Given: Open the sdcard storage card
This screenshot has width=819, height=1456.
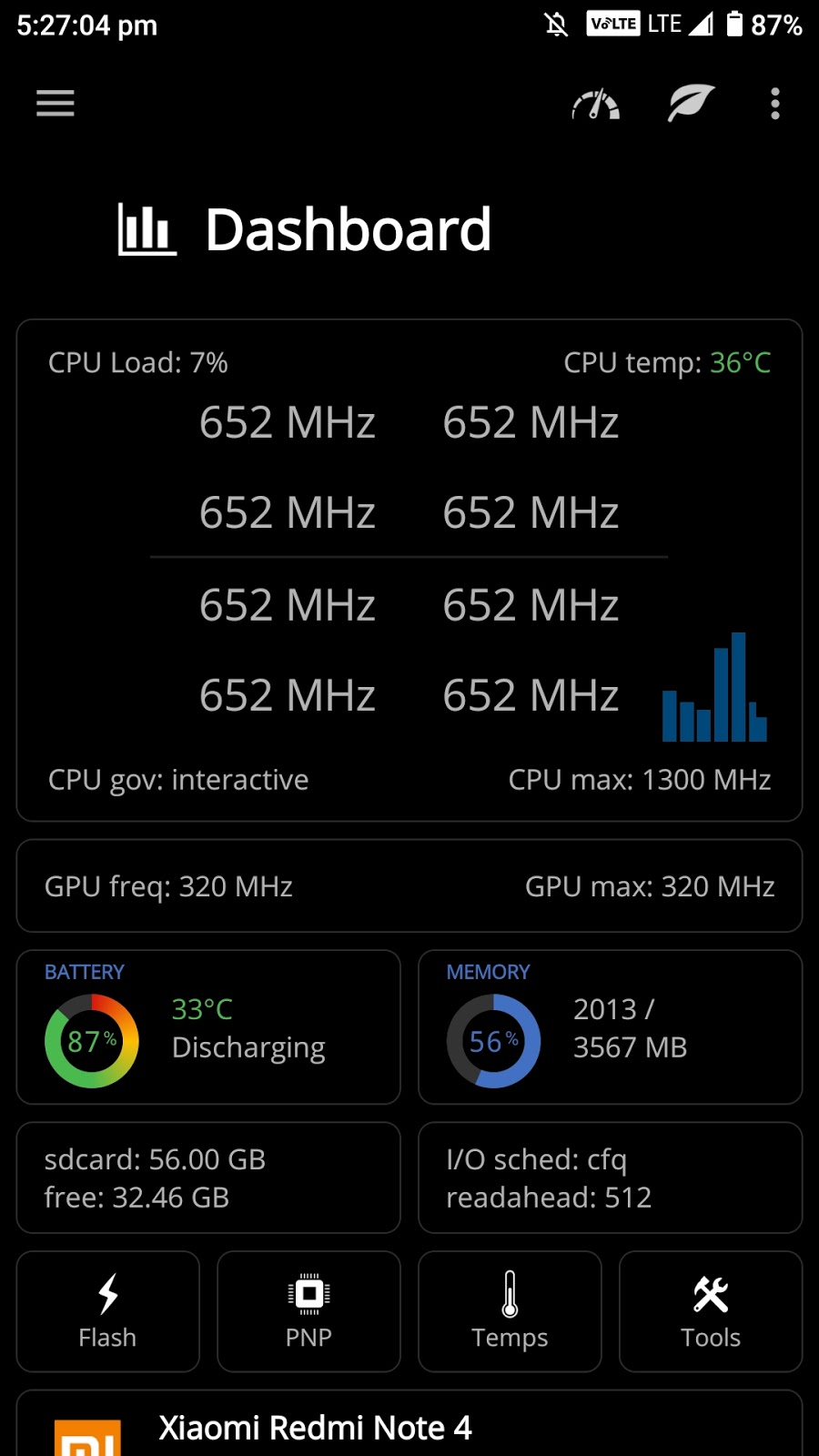Looking at the screenshot, I should click(208, 1178).
